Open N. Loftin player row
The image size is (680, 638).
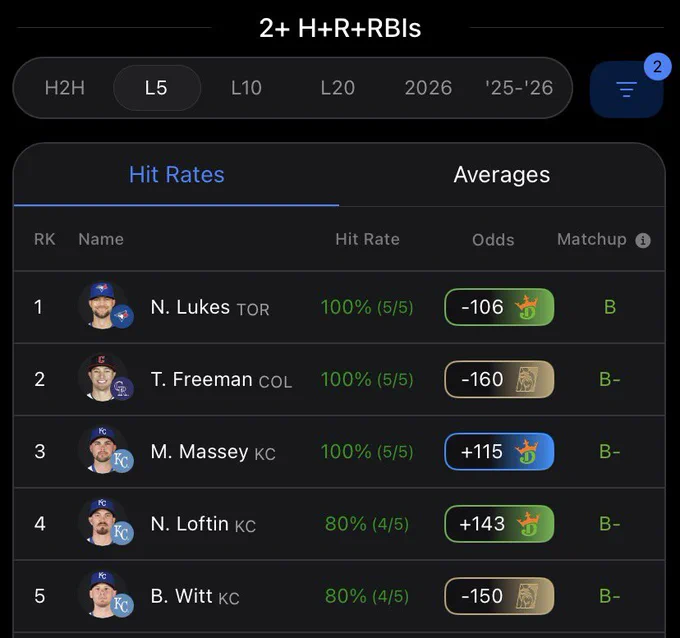tap(339, 524)
